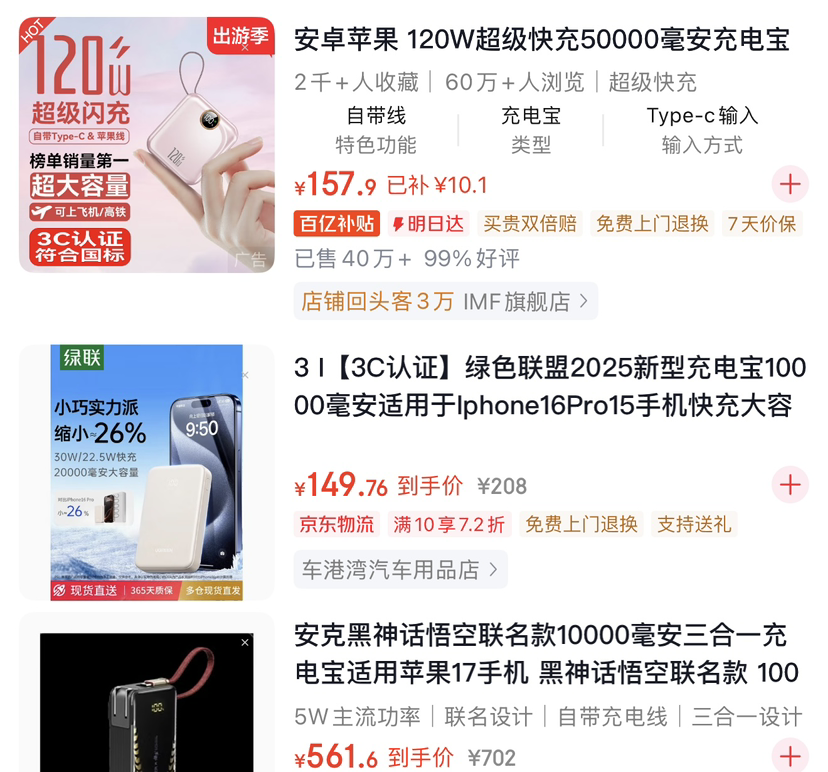Visit the IMF旗舰店 store
The height and width of the screenshot is (772, 828).
click(445, 301)
